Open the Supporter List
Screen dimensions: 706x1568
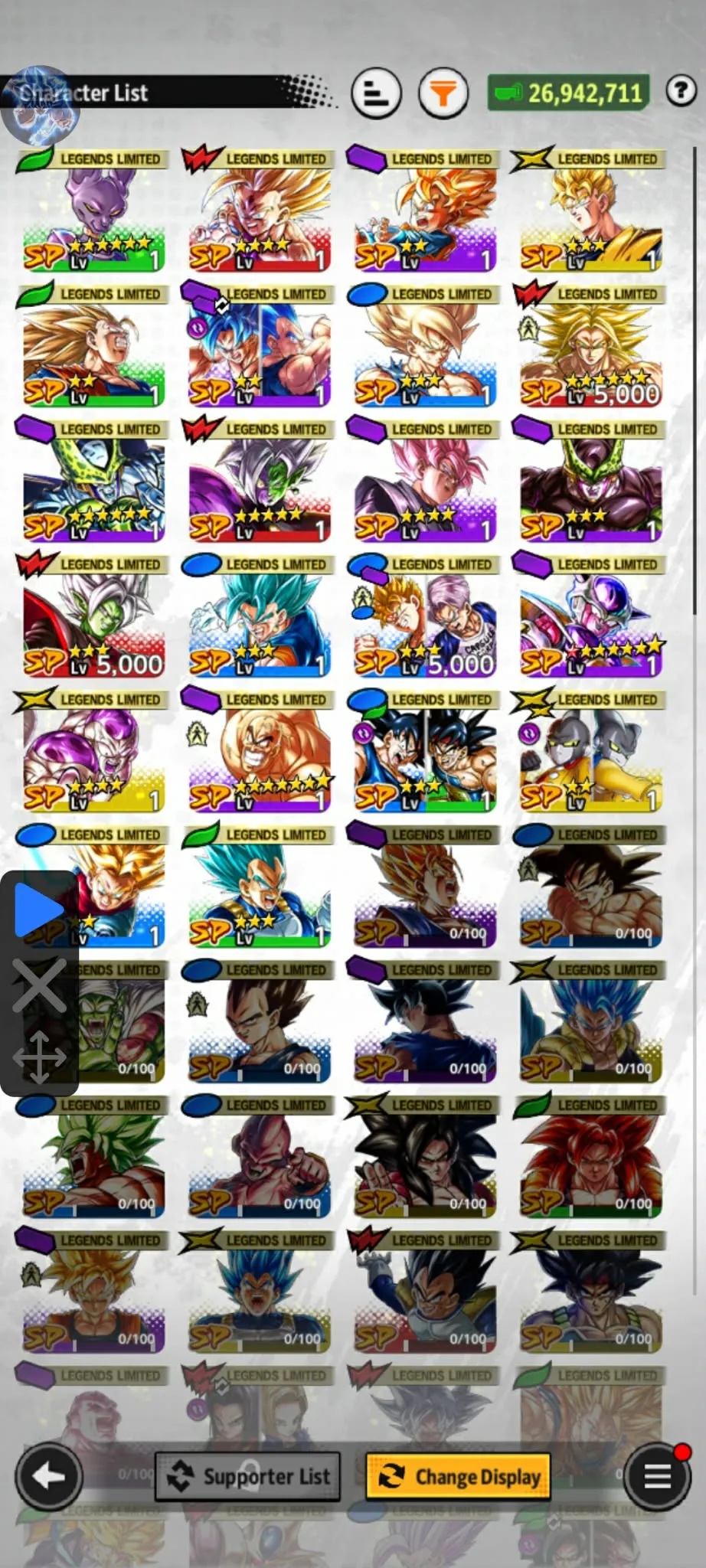(248, 1476)
